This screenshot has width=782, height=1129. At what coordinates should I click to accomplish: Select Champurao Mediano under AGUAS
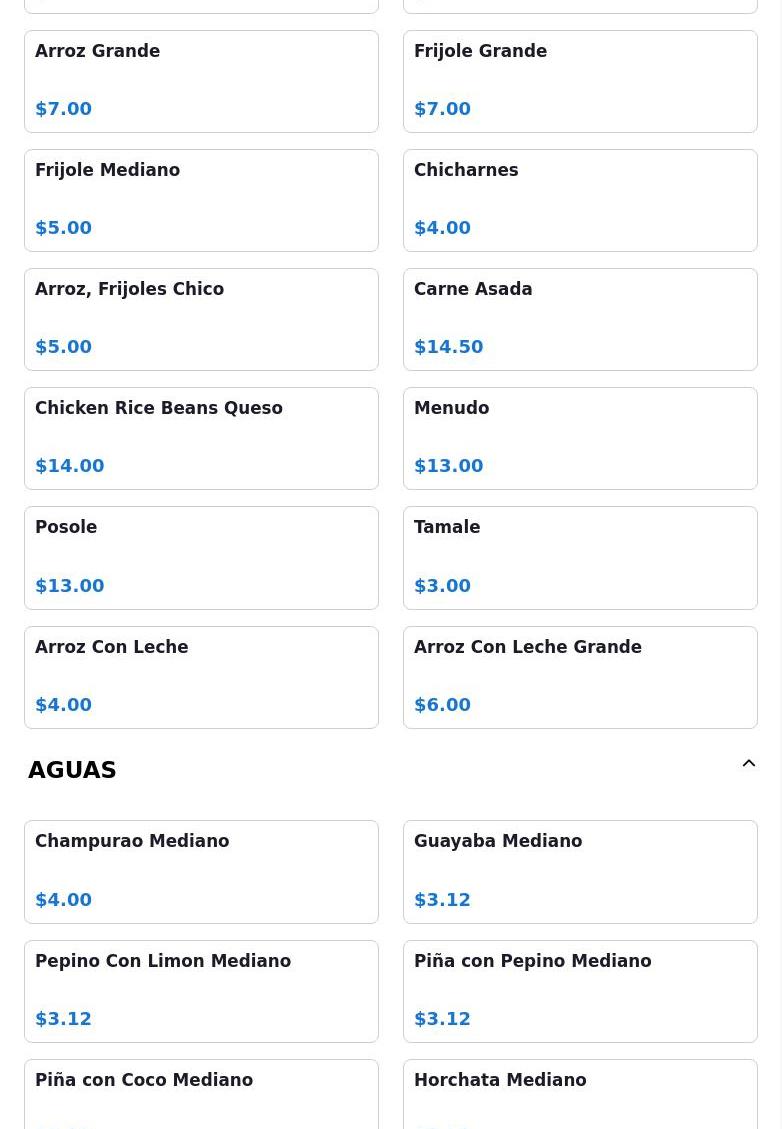[201, 871]
